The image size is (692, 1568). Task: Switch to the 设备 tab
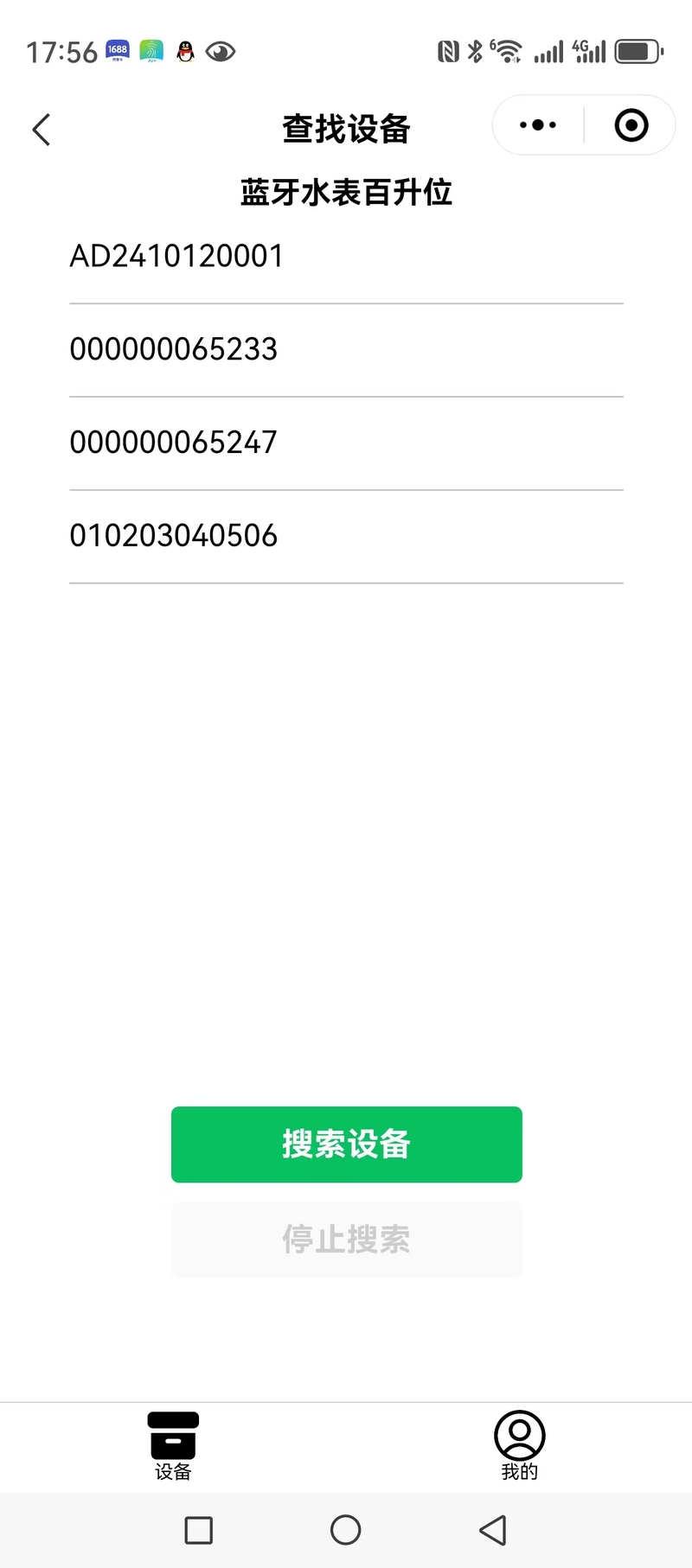[x=173, y=1446]
